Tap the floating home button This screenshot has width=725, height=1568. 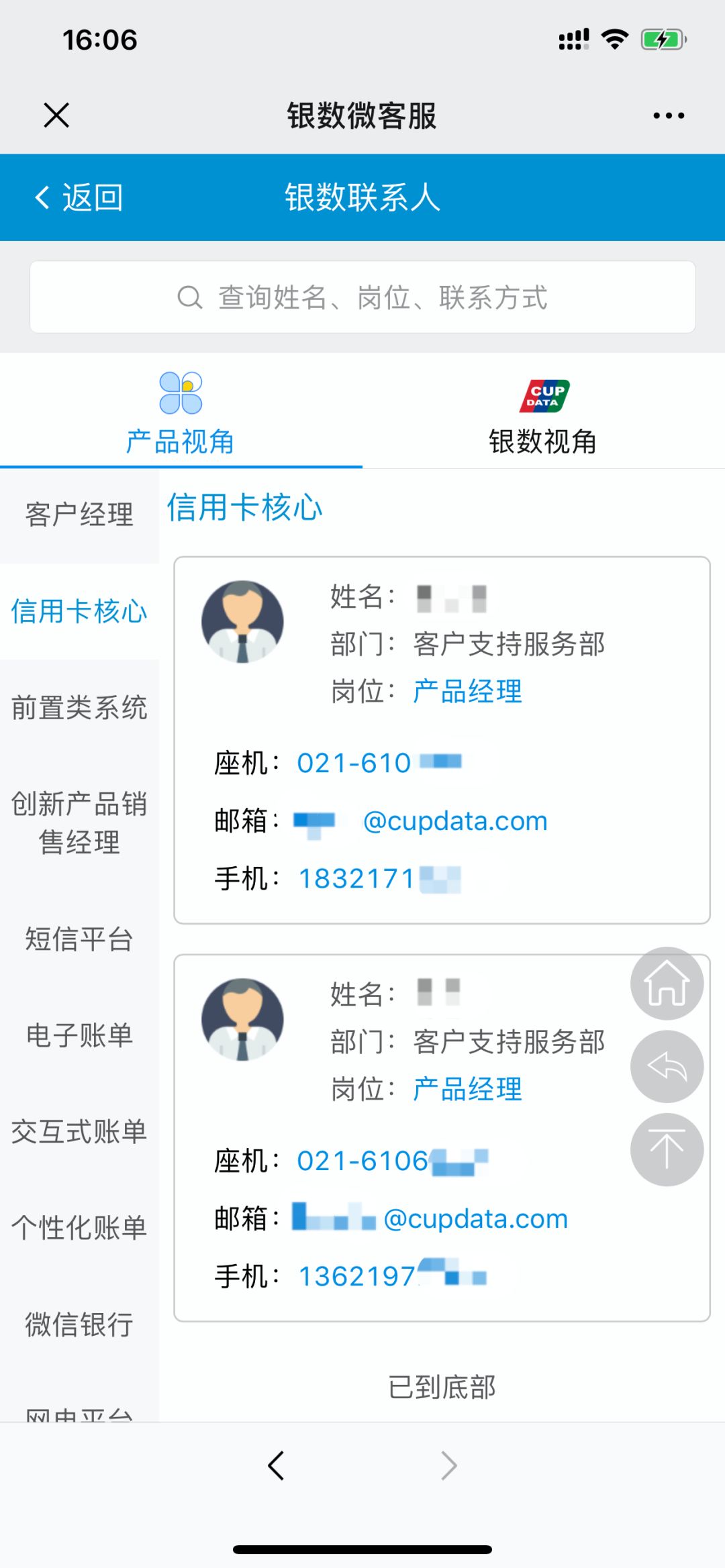[667, 984]
